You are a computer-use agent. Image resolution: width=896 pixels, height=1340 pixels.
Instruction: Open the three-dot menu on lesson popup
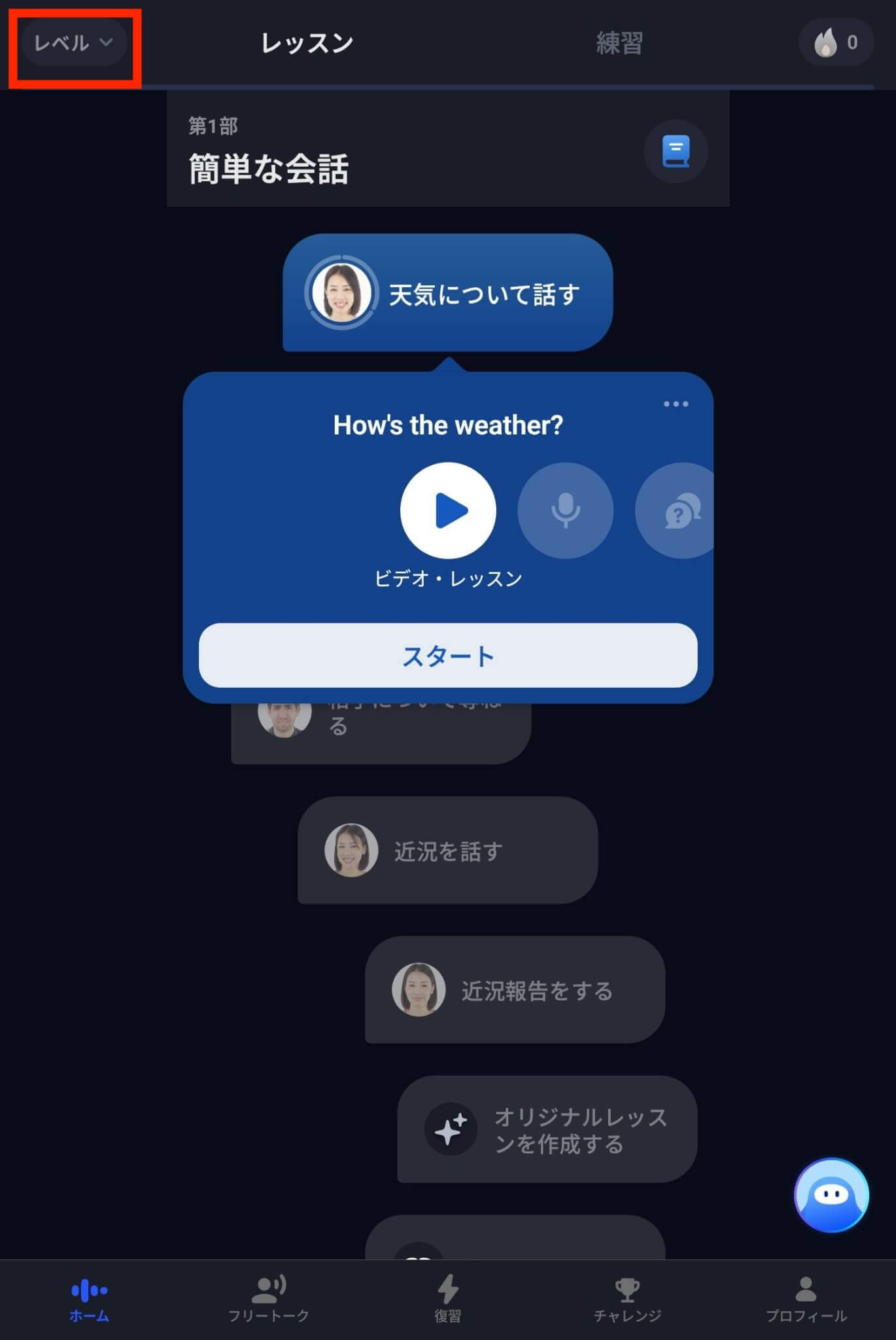point(675,404)
